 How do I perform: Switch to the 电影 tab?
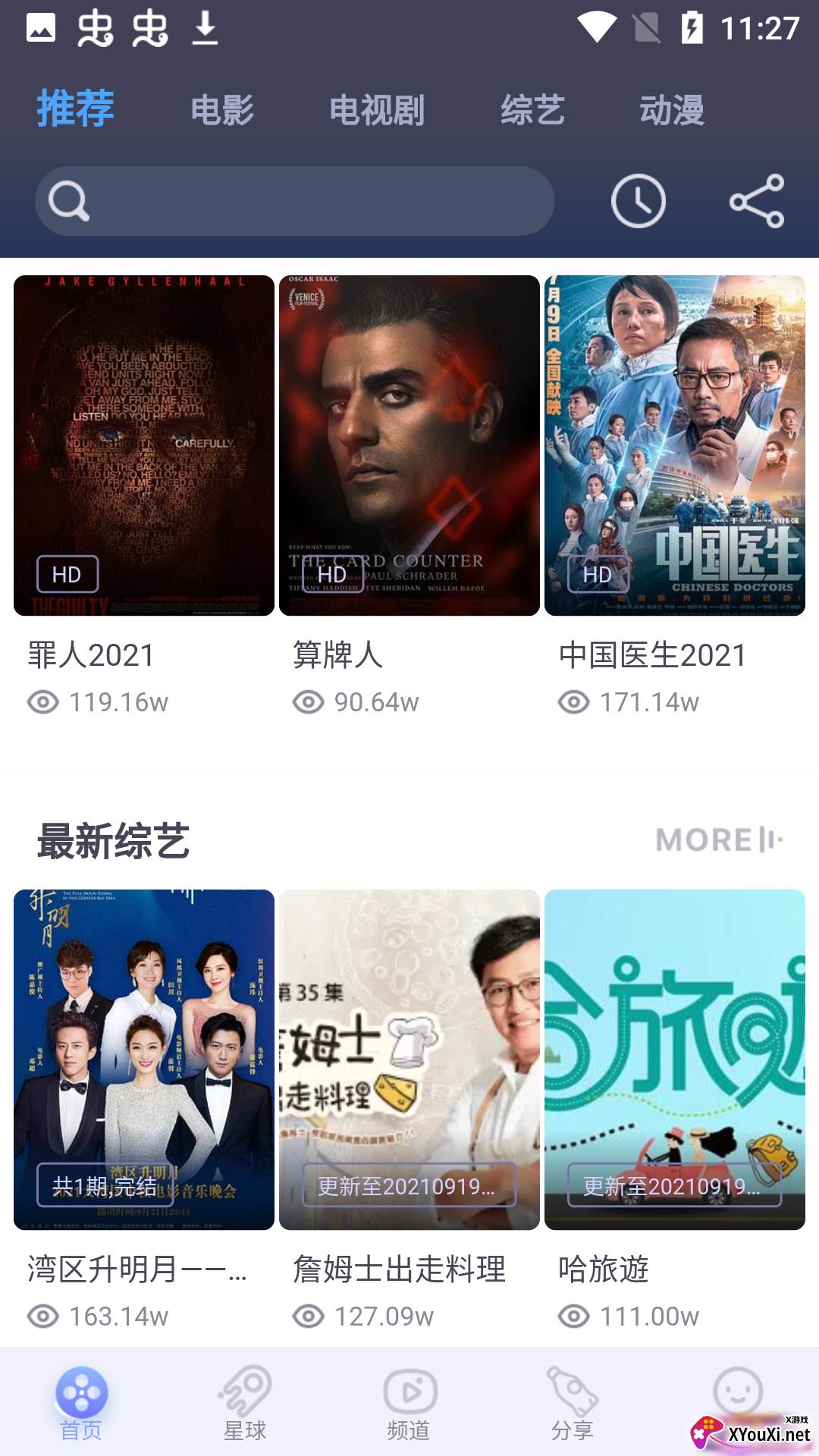tap(222, 110)
